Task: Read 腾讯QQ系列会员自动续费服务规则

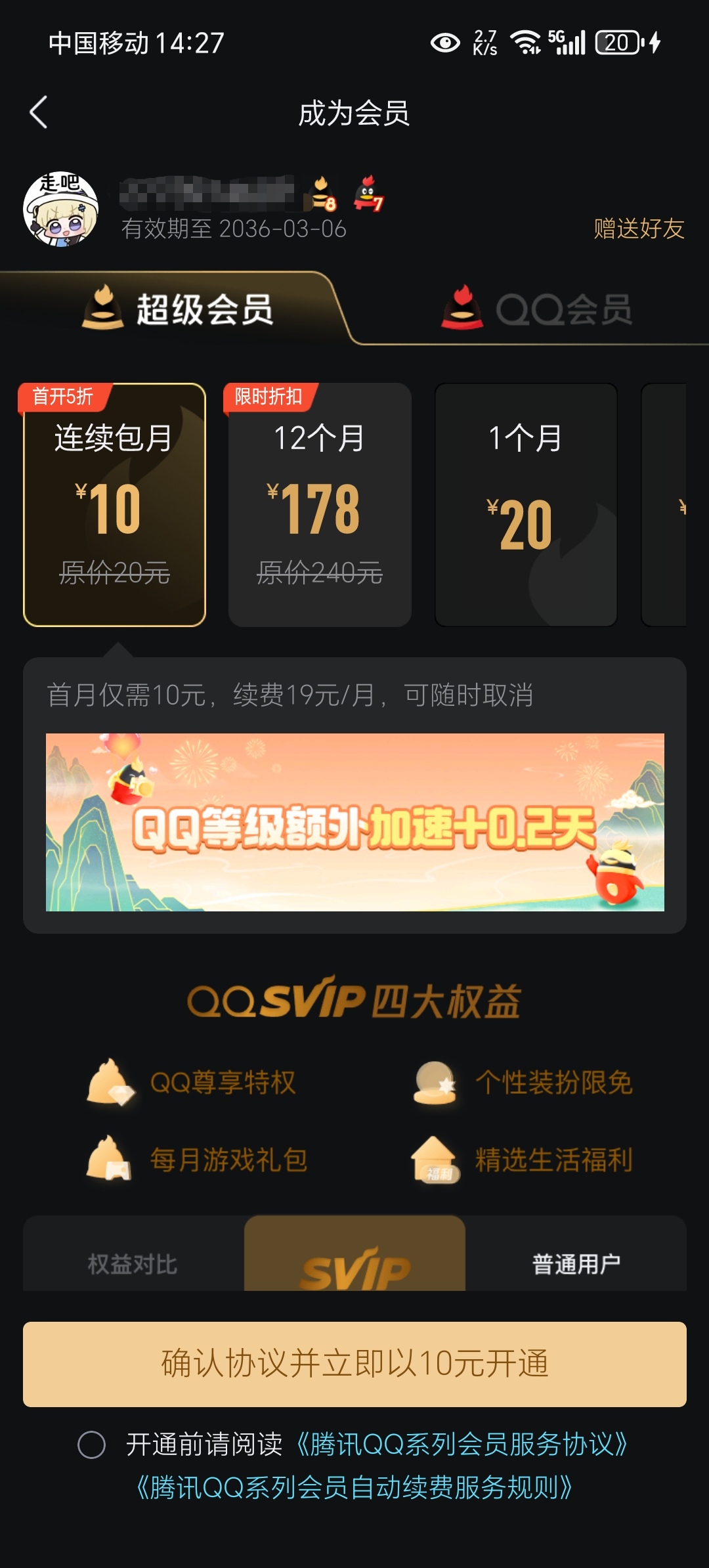Action: click(354, 1488)
